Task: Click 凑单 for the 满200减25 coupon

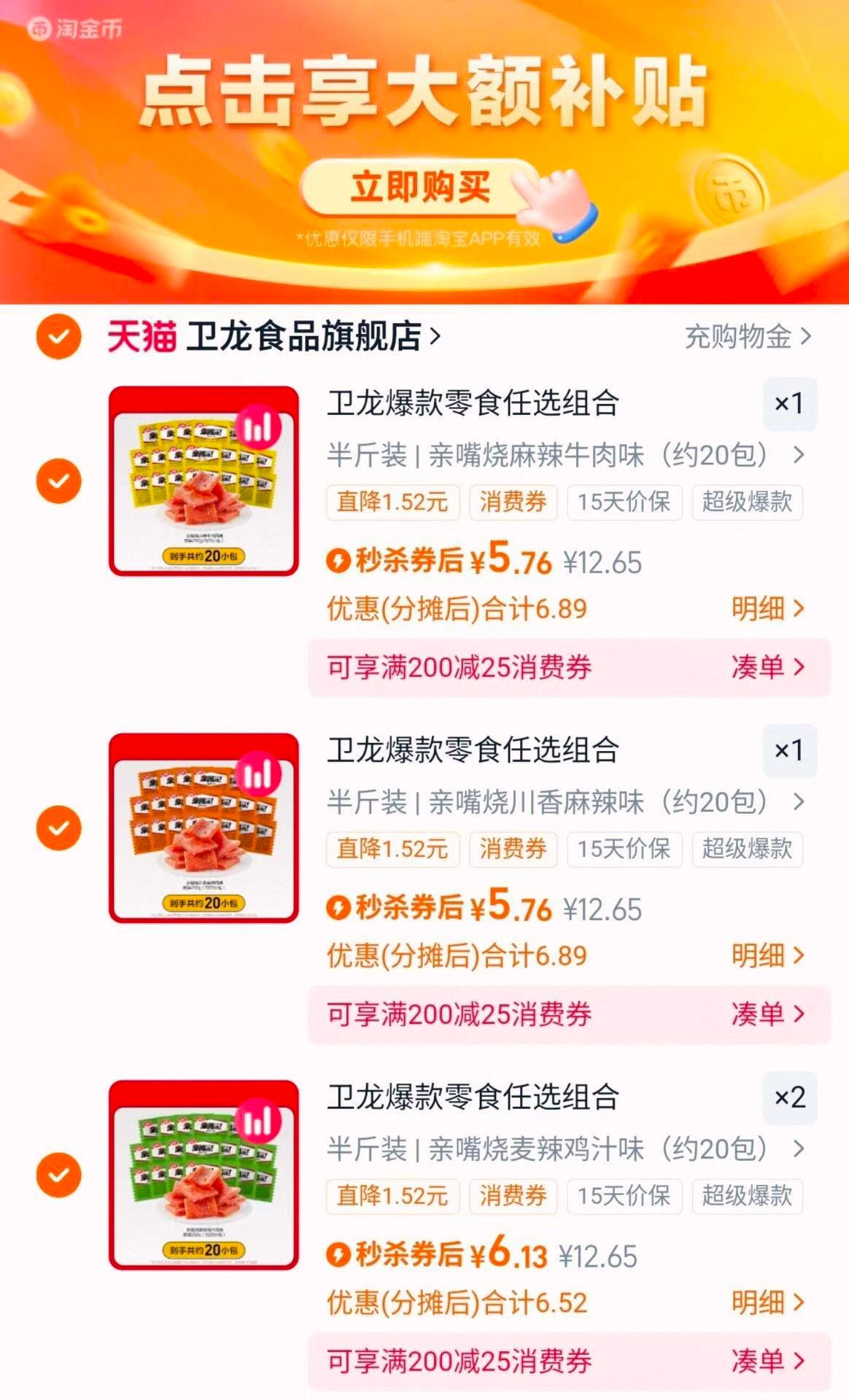Action: tap(759, 666)
